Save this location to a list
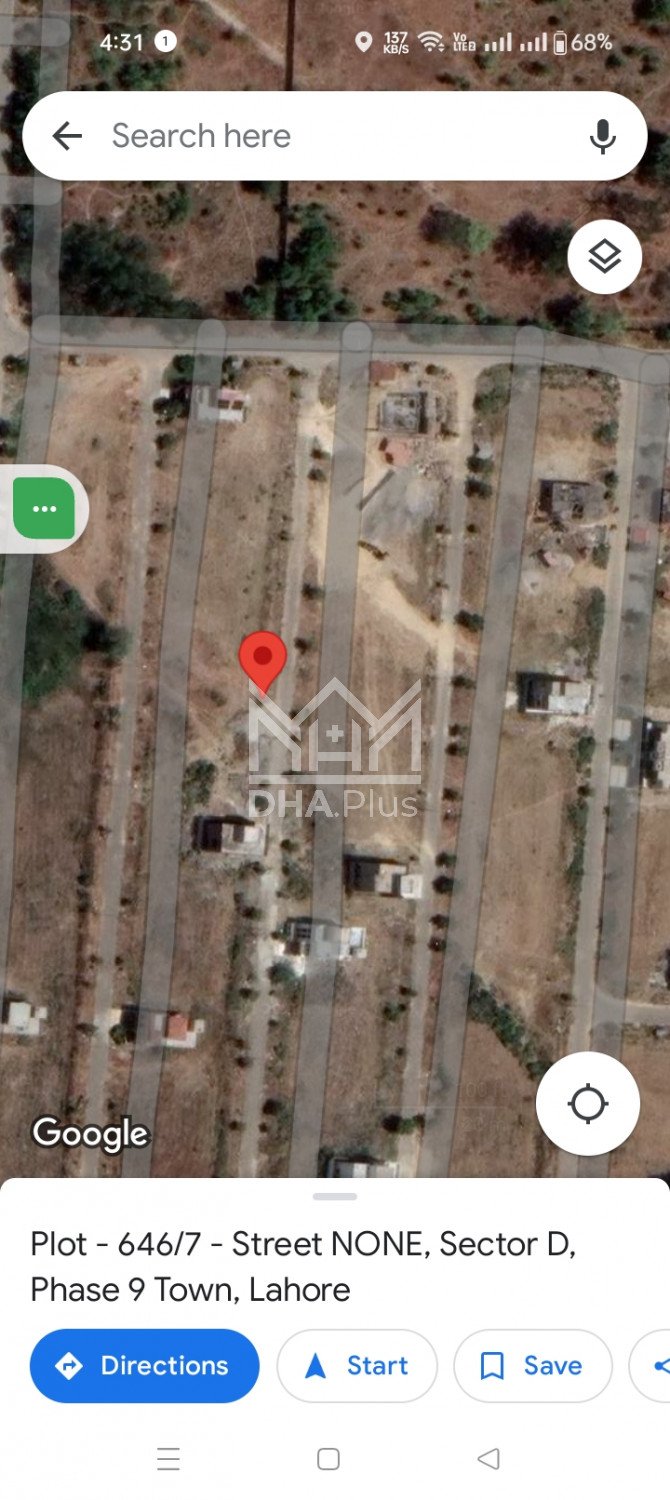Screen dimensions: 670x1500 (x=532, y=1365)
